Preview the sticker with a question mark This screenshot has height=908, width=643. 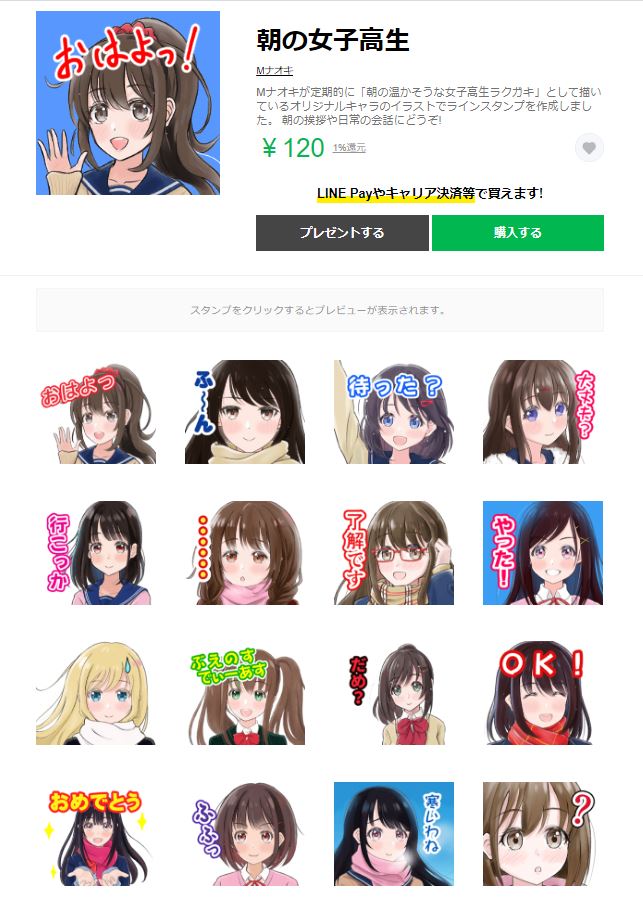click(543, 834)
